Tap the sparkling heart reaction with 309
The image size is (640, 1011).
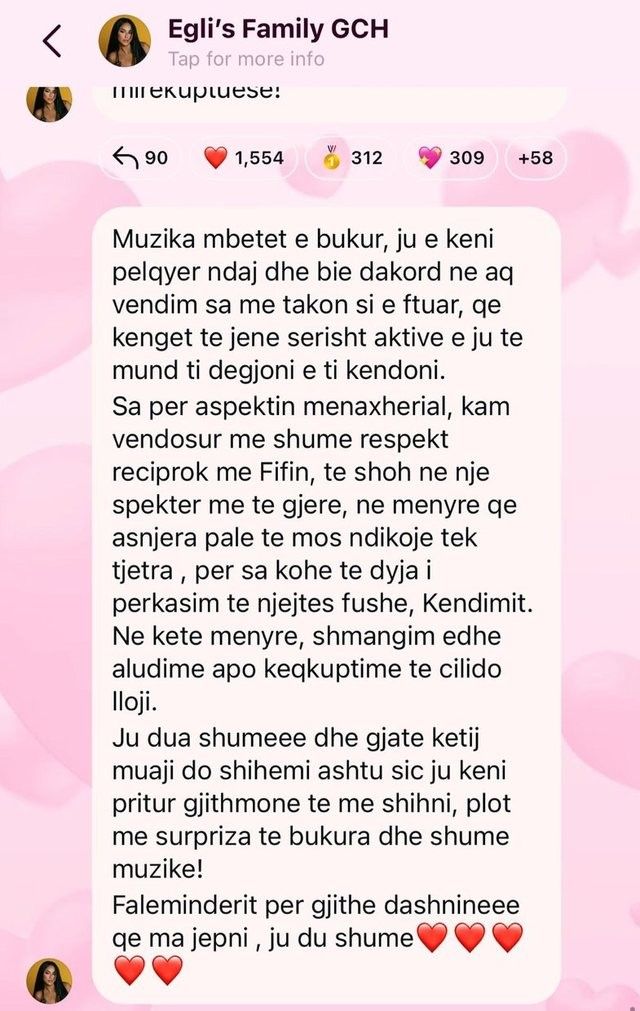(452, 158)
